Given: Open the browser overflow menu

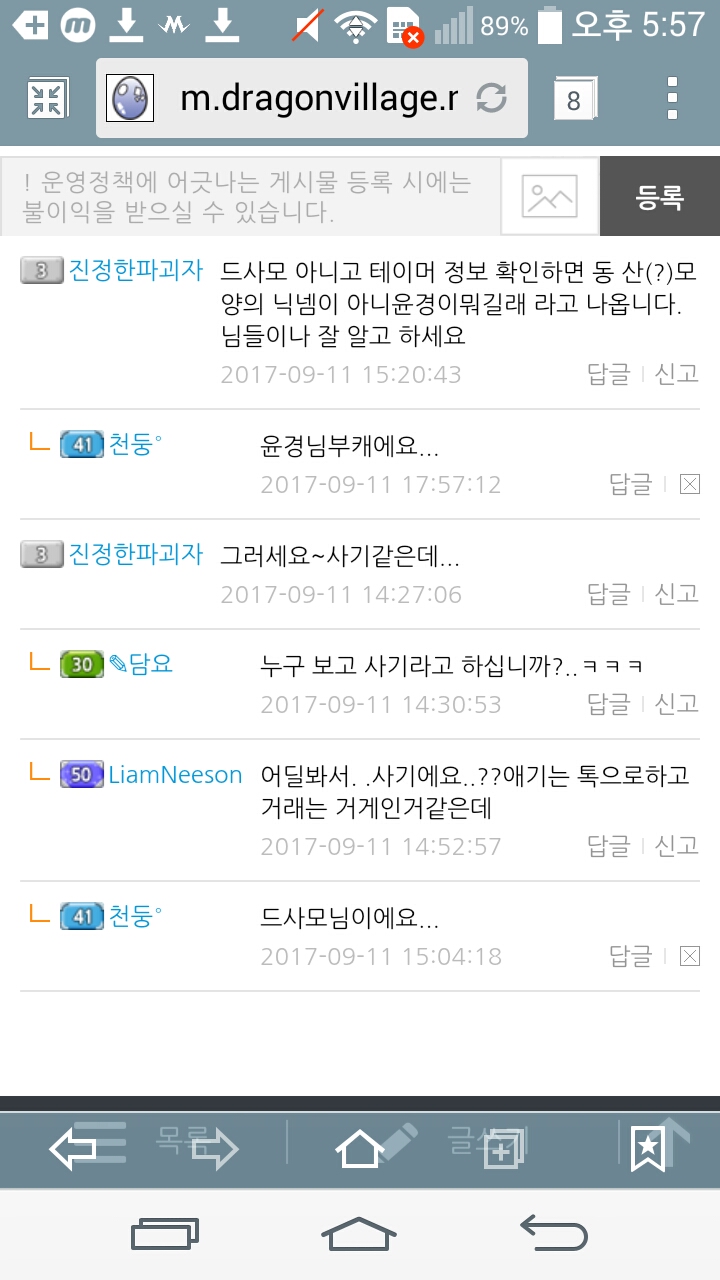Looking at the screenshot, I should pyautogui.click(x=673, y=99).
